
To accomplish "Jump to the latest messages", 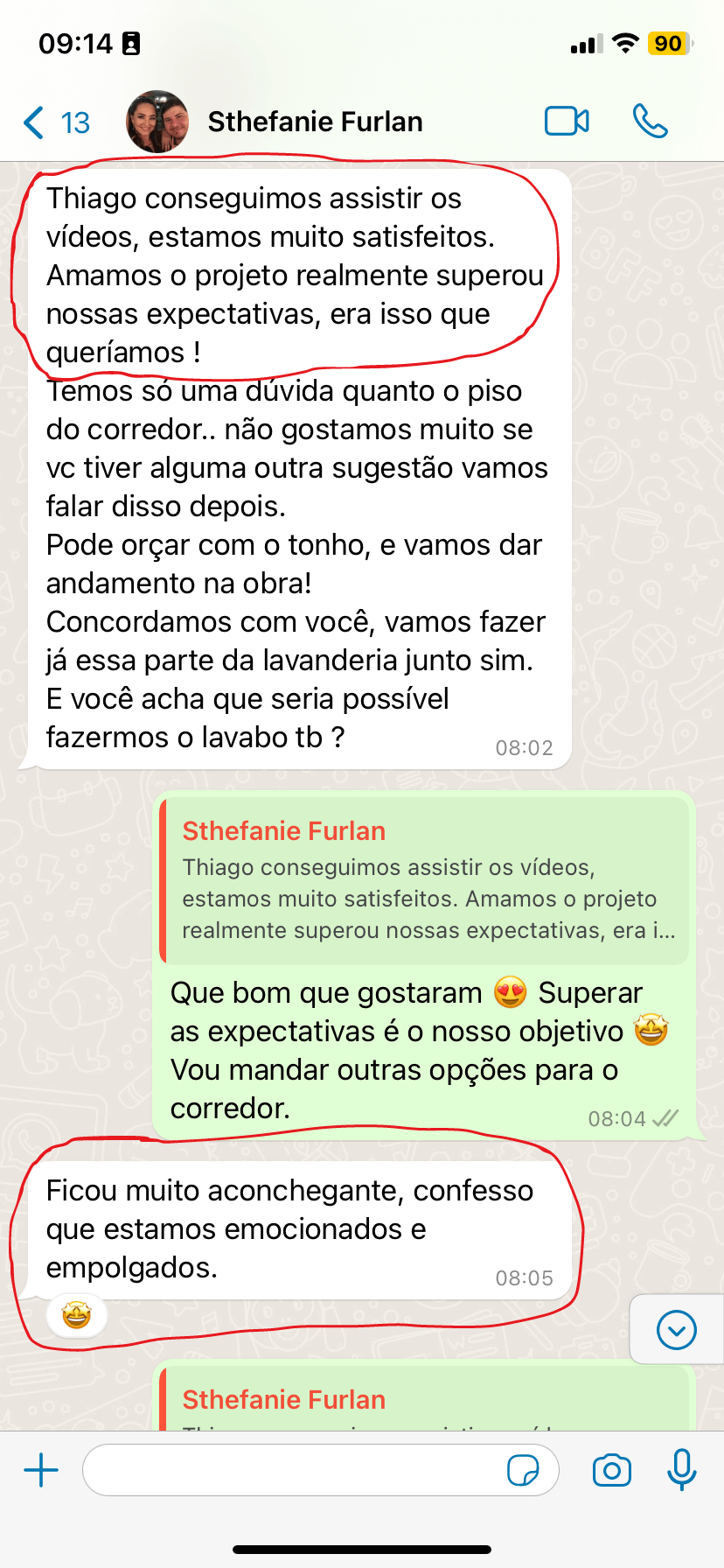I will pyautogui.click(x=676, y=1330).
